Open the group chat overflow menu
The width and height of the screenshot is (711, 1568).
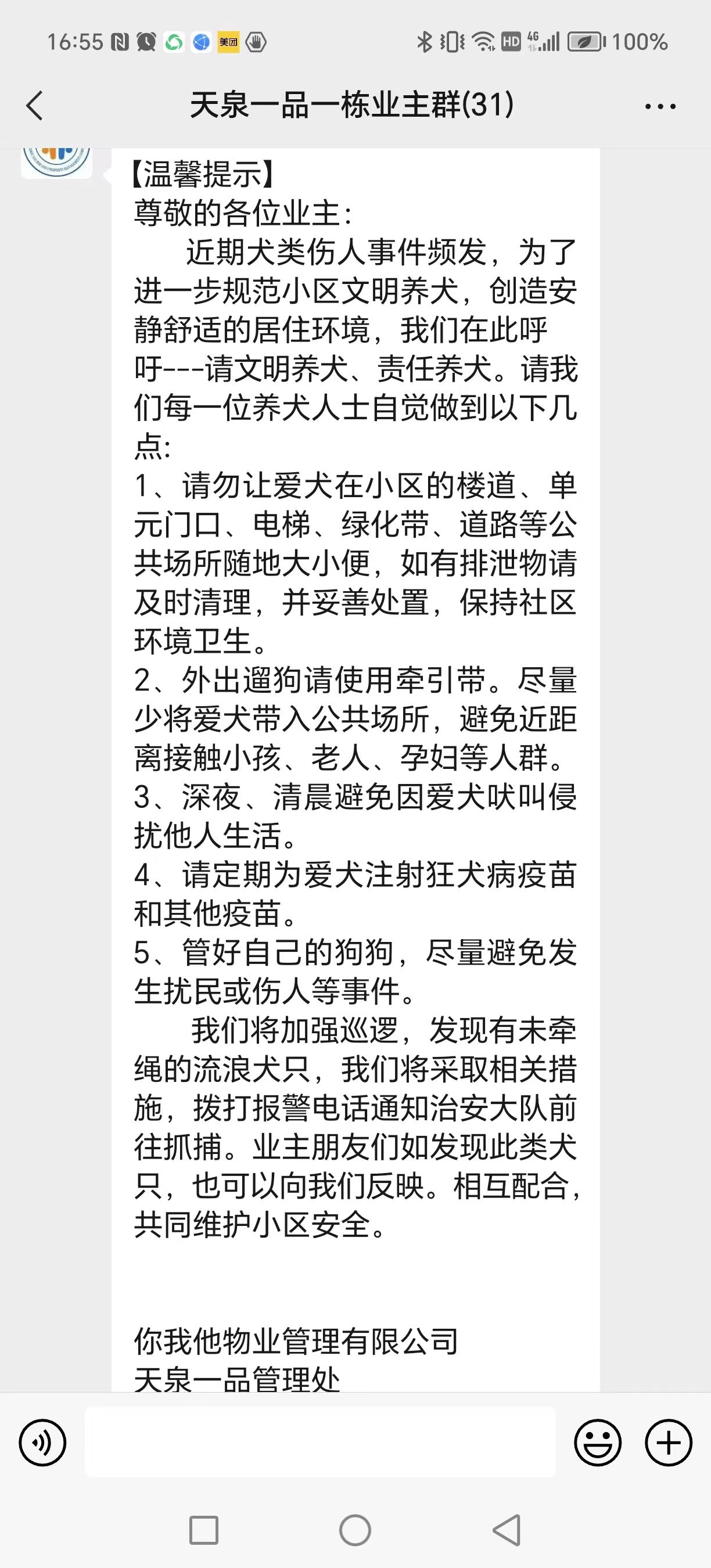click(x=660, y=106)
